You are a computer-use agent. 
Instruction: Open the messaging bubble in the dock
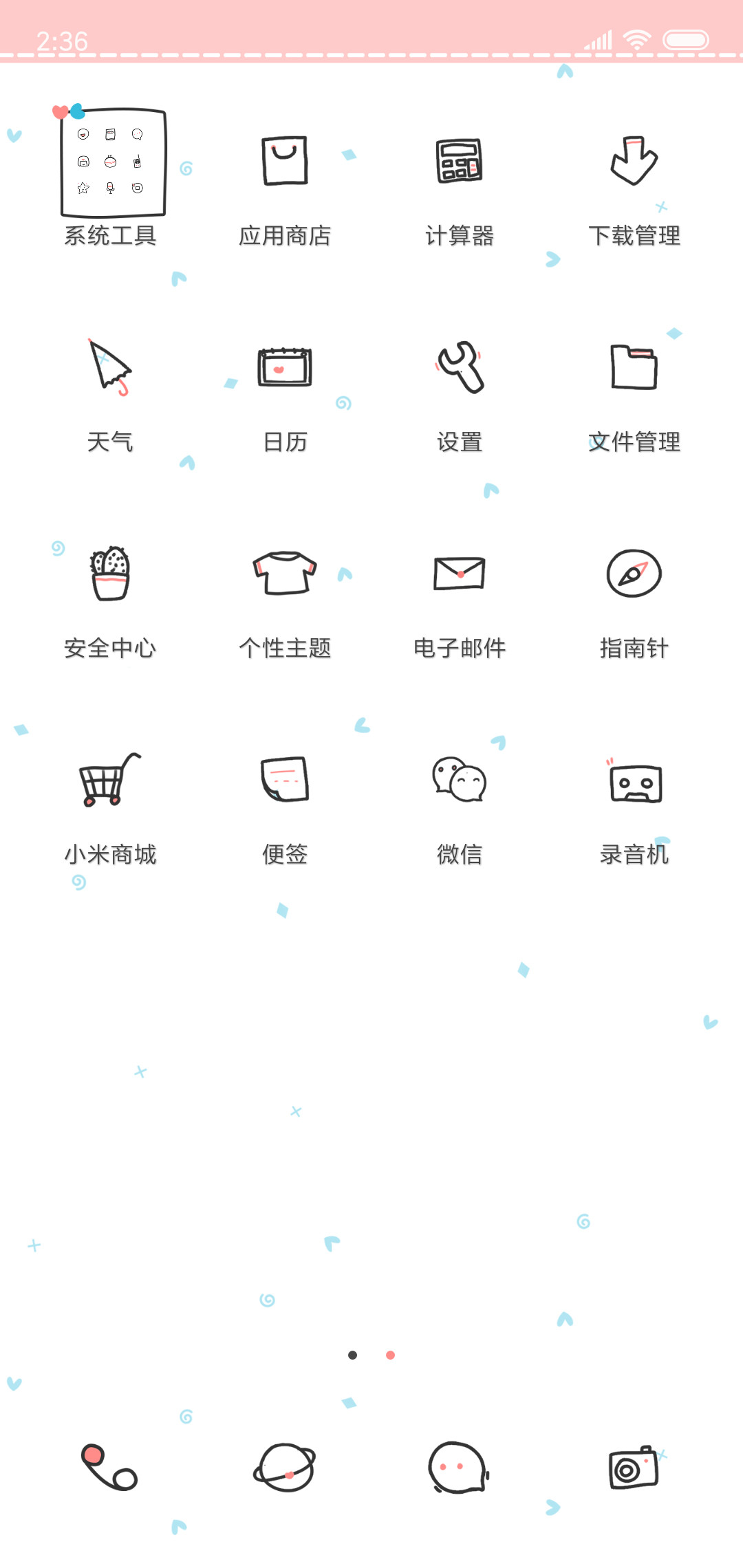pos(459,1468)
